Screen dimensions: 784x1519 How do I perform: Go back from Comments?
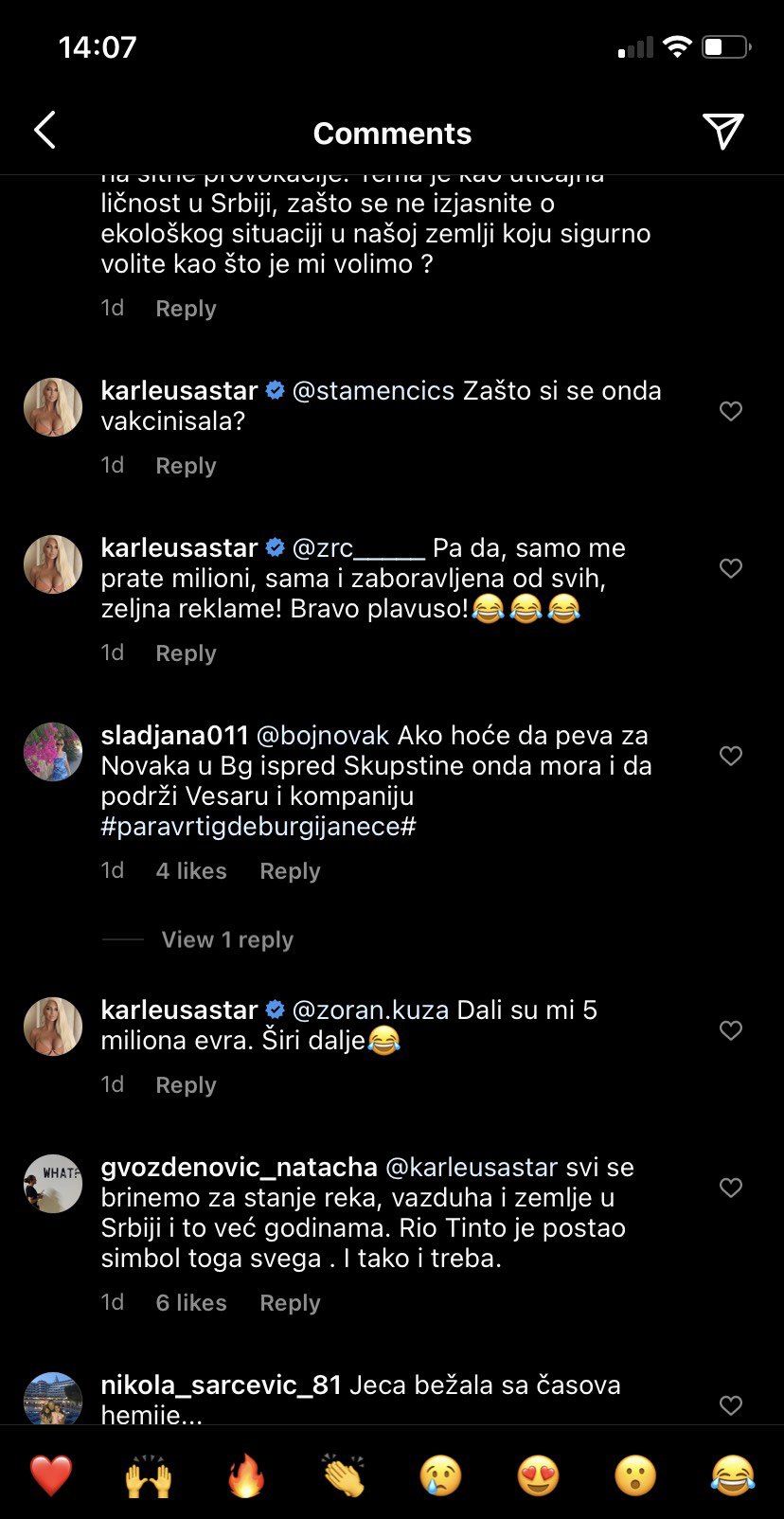click(x=45, y=131)
